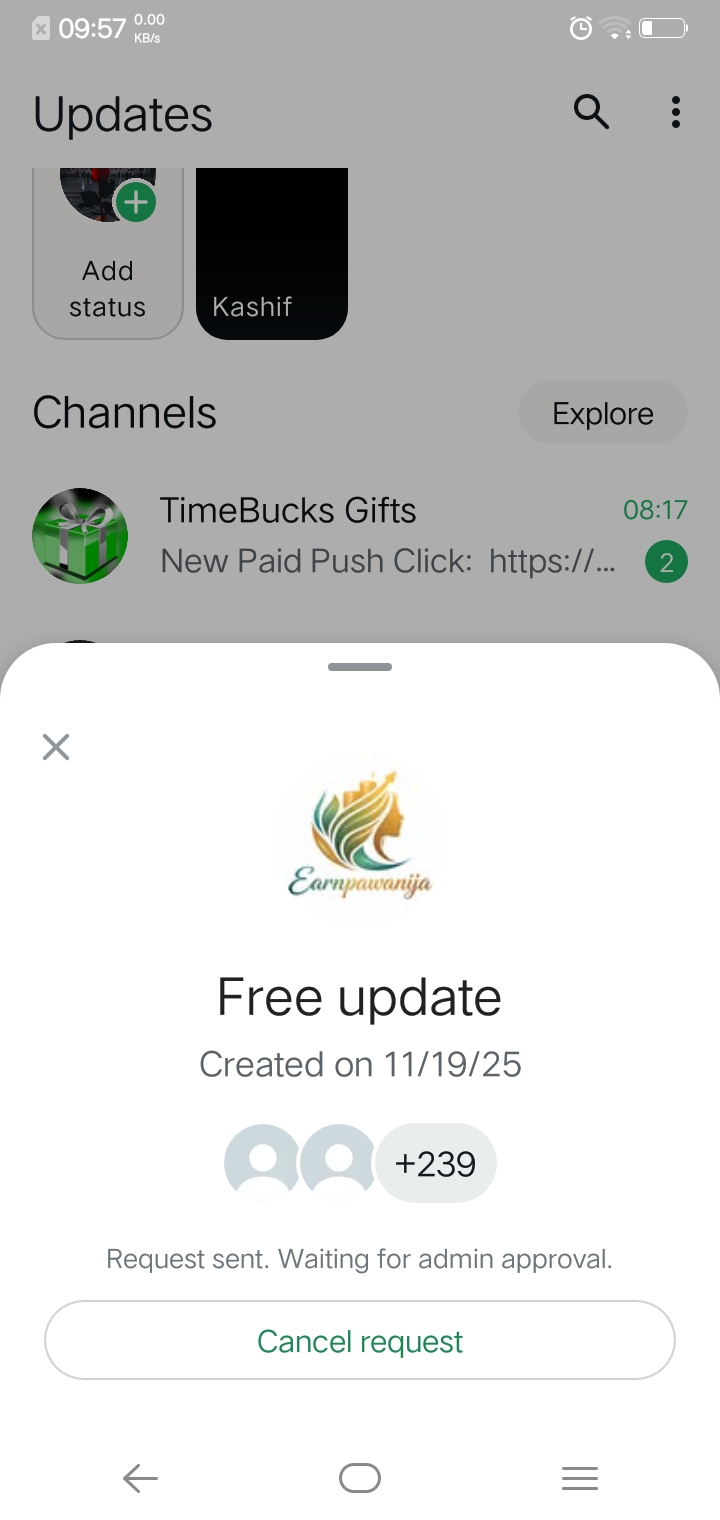This screenshot has height=1520, width=720.
Task: View Kashif's status
Action: [272, 255]
